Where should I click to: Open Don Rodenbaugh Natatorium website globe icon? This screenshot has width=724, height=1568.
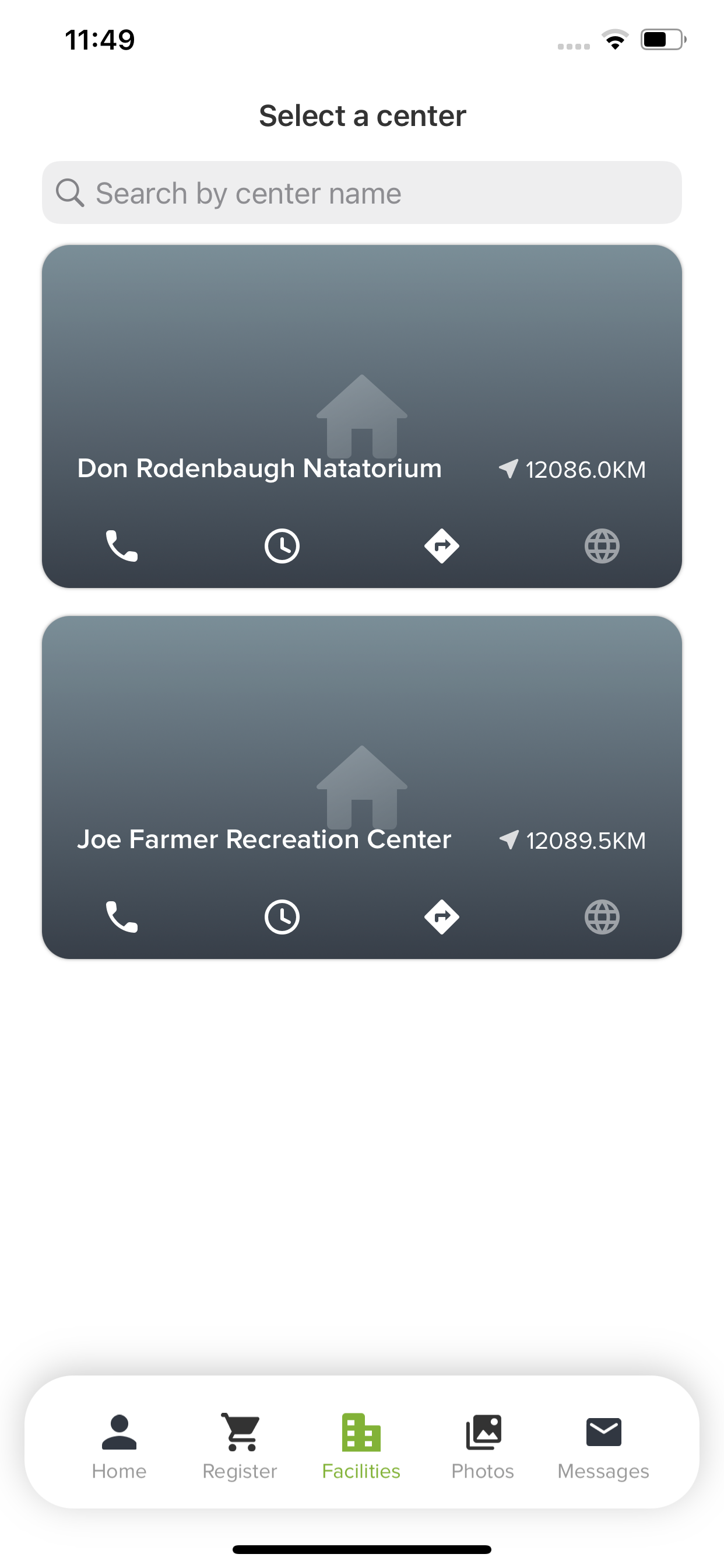point(602,546)
